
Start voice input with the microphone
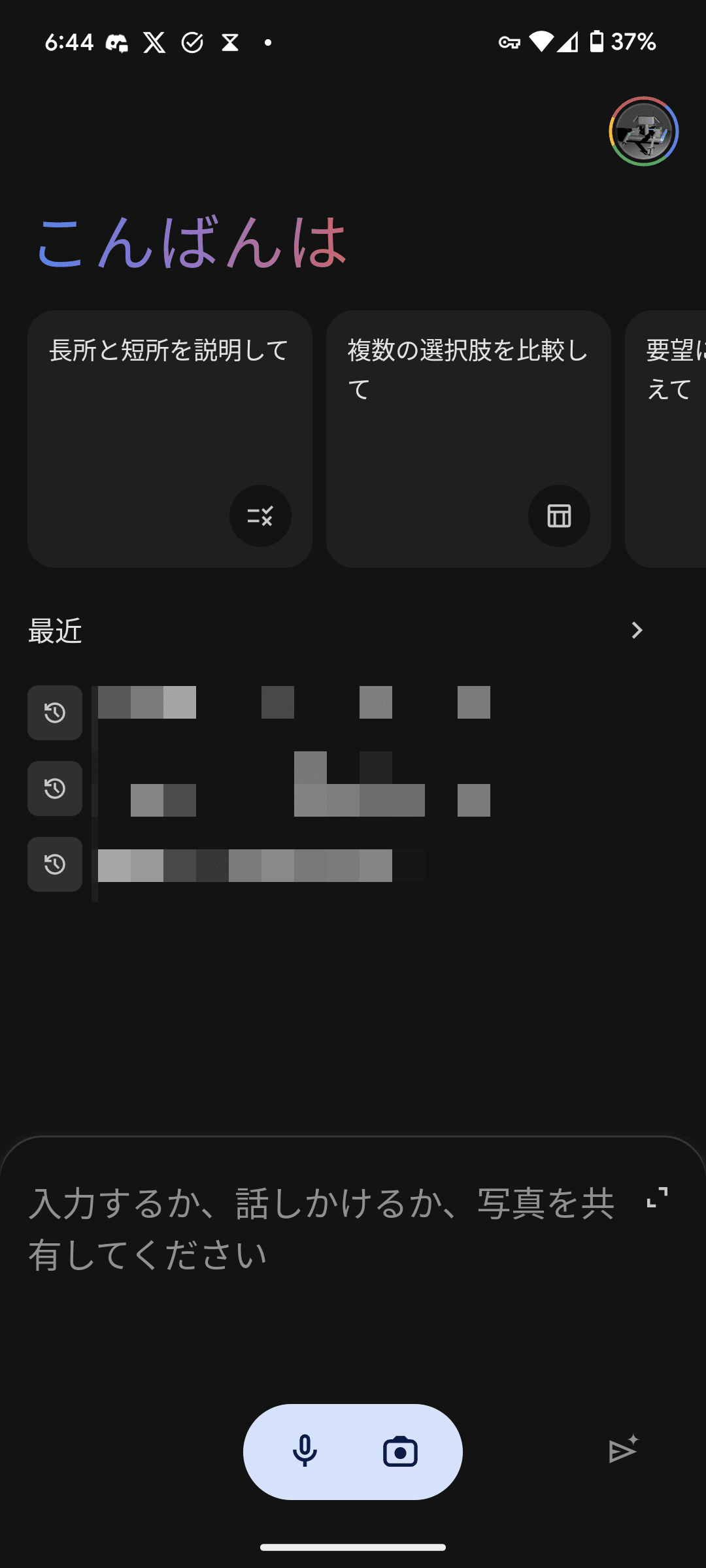pyautogui.click(x=305, y=1452)
